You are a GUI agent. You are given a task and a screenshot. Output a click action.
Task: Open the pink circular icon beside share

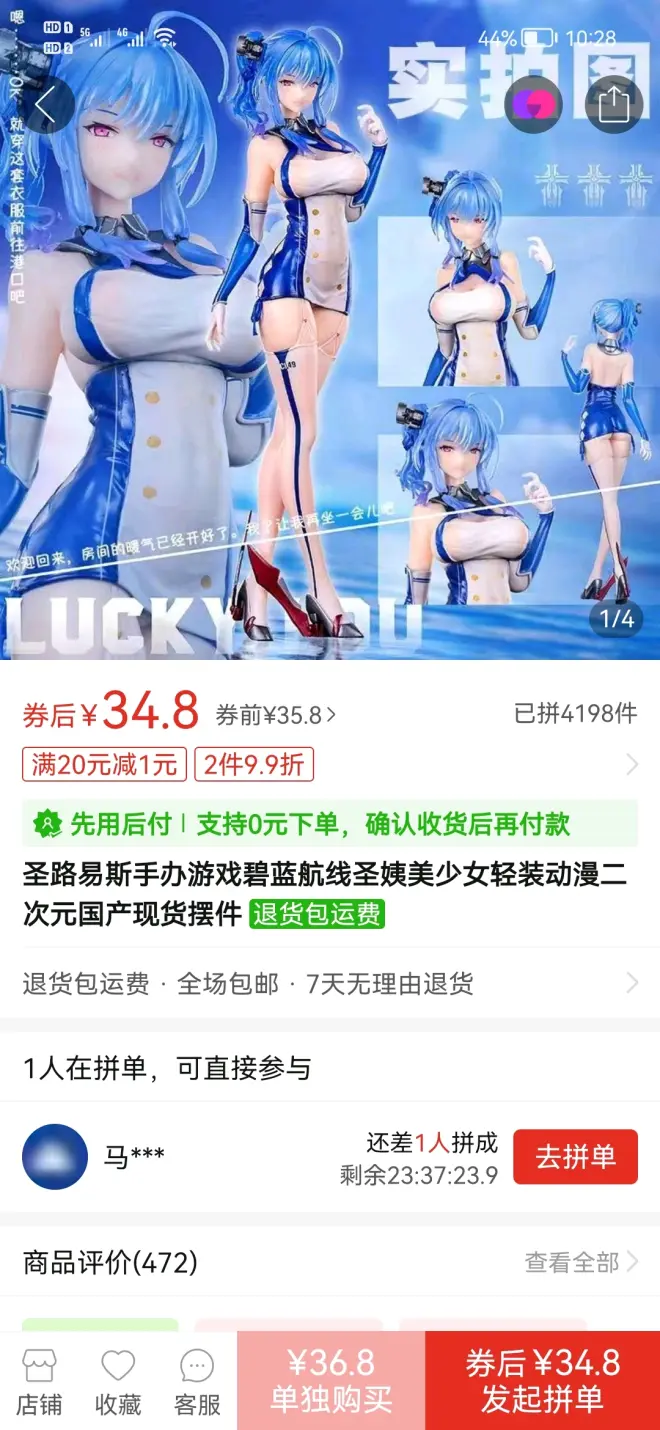point(533,104)
